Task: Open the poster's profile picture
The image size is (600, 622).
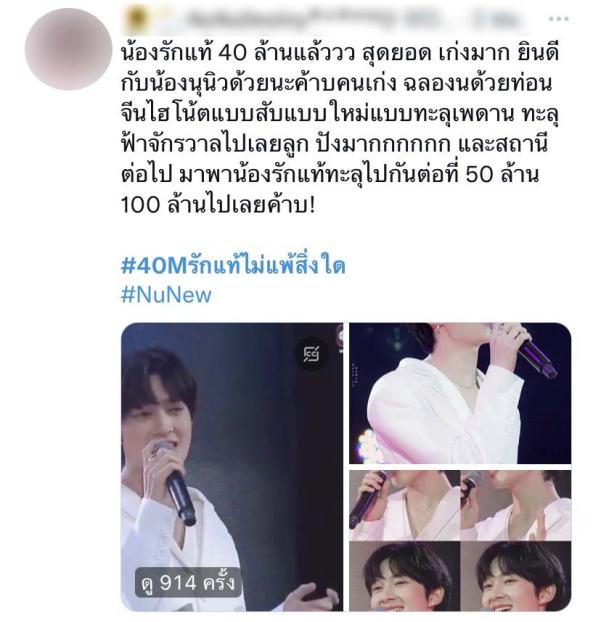Action: [65, 49]
